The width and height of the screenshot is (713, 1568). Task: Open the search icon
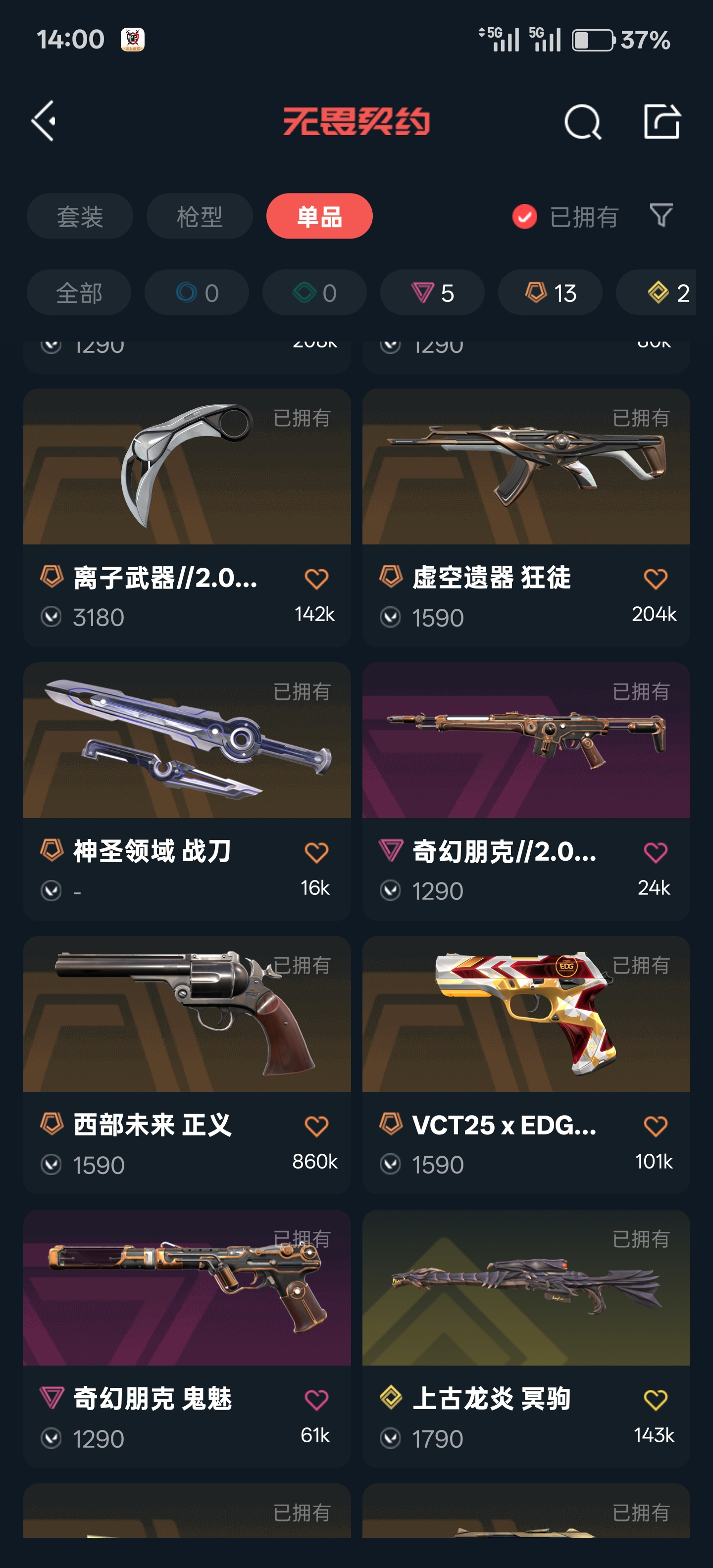click(x=583, y=122)
